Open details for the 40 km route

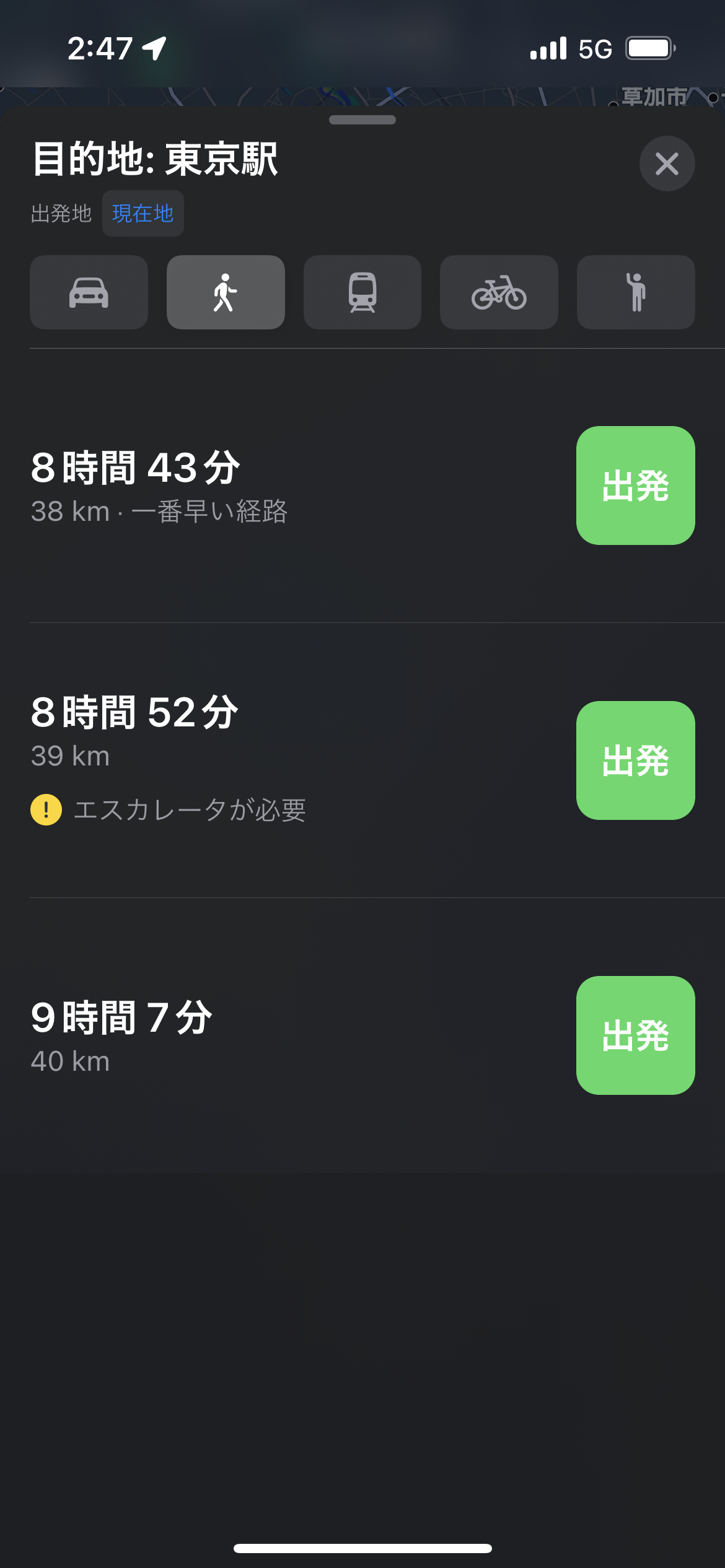pos(297,1035)
